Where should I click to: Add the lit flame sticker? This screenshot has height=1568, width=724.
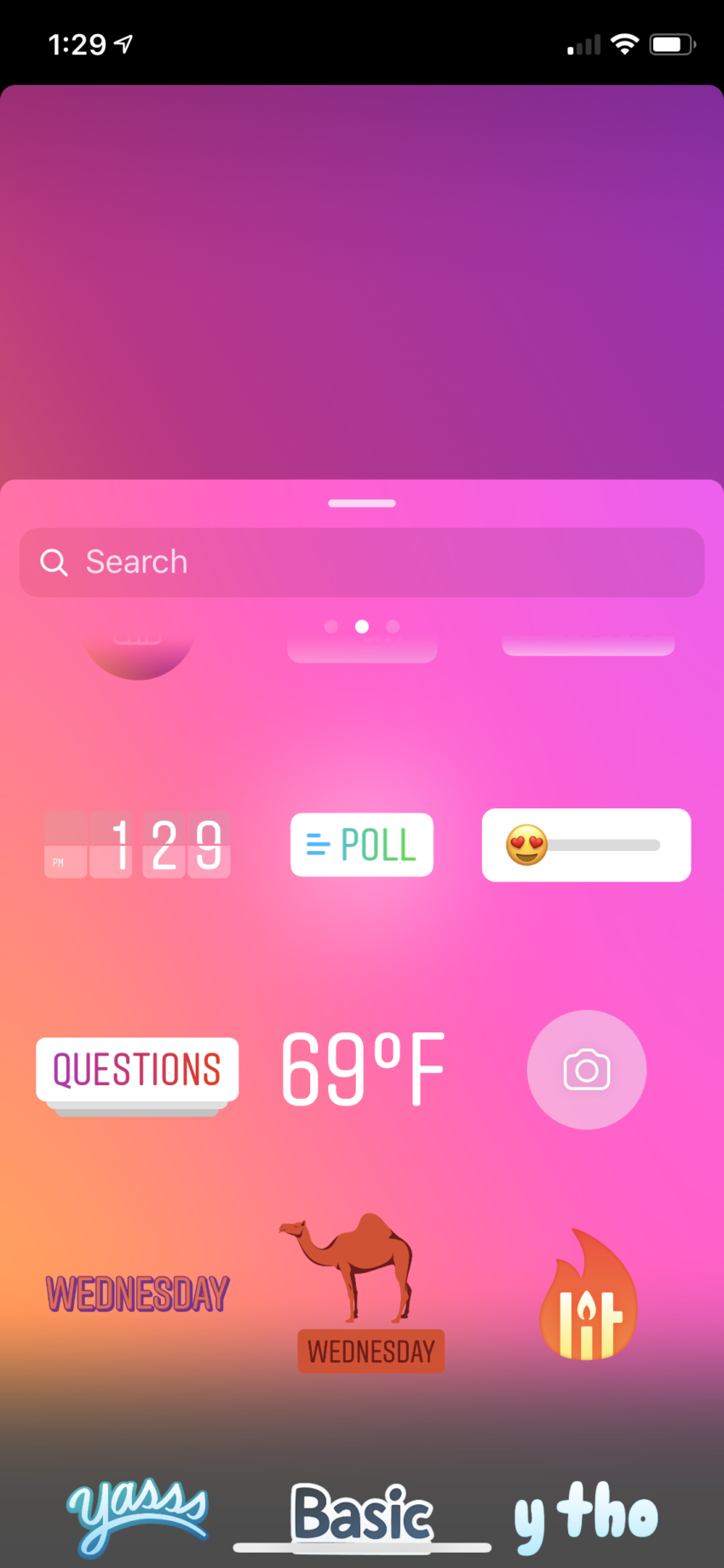pos(588,1296)
